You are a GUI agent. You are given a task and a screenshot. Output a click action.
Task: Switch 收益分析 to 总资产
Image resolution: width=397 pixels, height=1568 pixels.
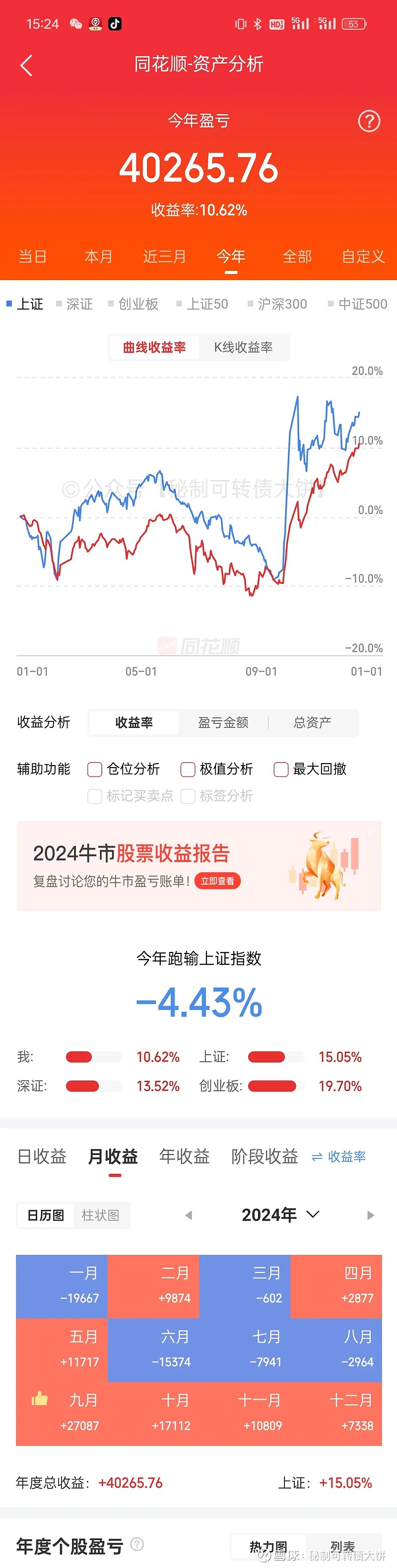(313, 722)
